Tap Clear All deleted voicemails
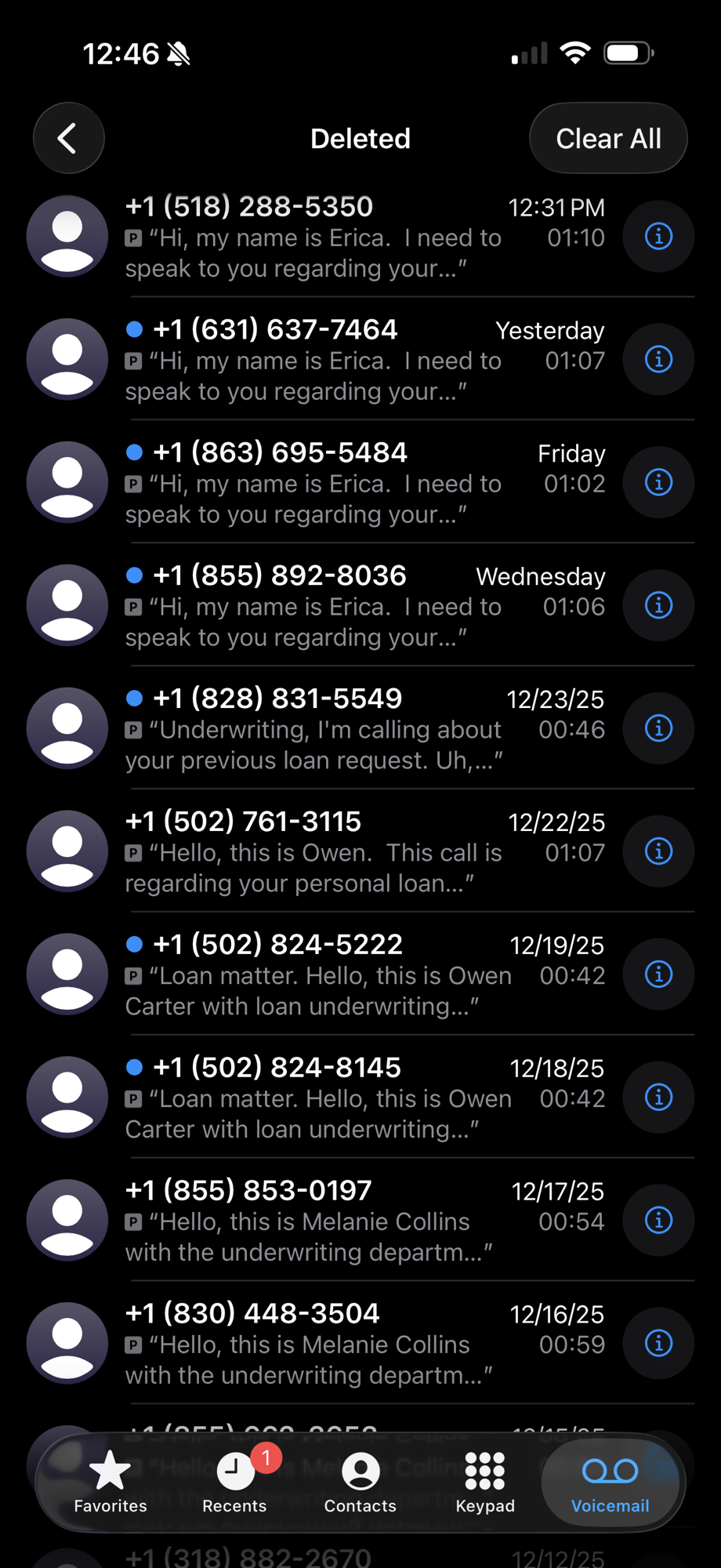The height and width of the screenshot is (1568, 721). 608,138
